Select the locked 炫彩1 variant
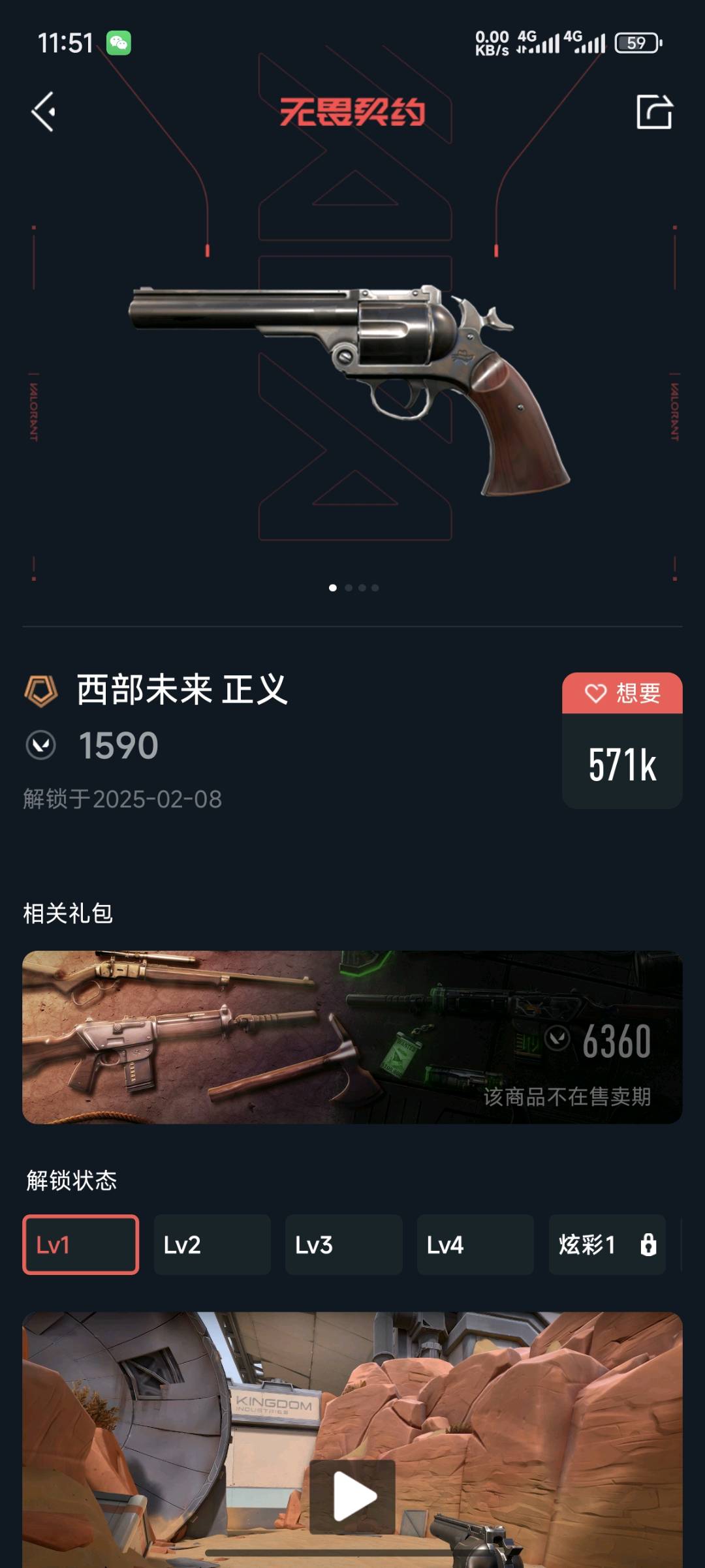This screenshot has height=1568, width=705. coord(607,1244)
